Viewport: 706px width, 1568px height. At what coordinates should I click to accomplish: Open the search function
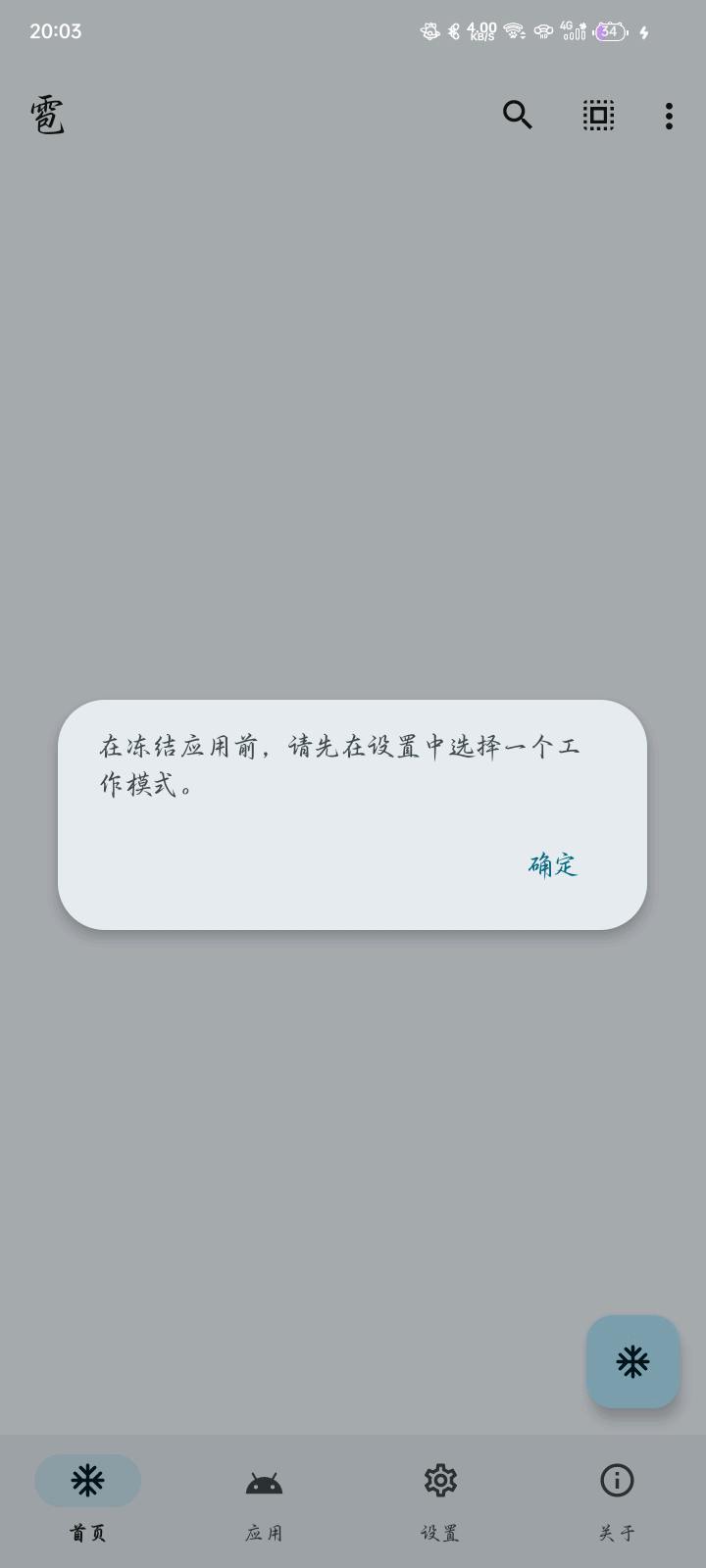pos(518,115)
